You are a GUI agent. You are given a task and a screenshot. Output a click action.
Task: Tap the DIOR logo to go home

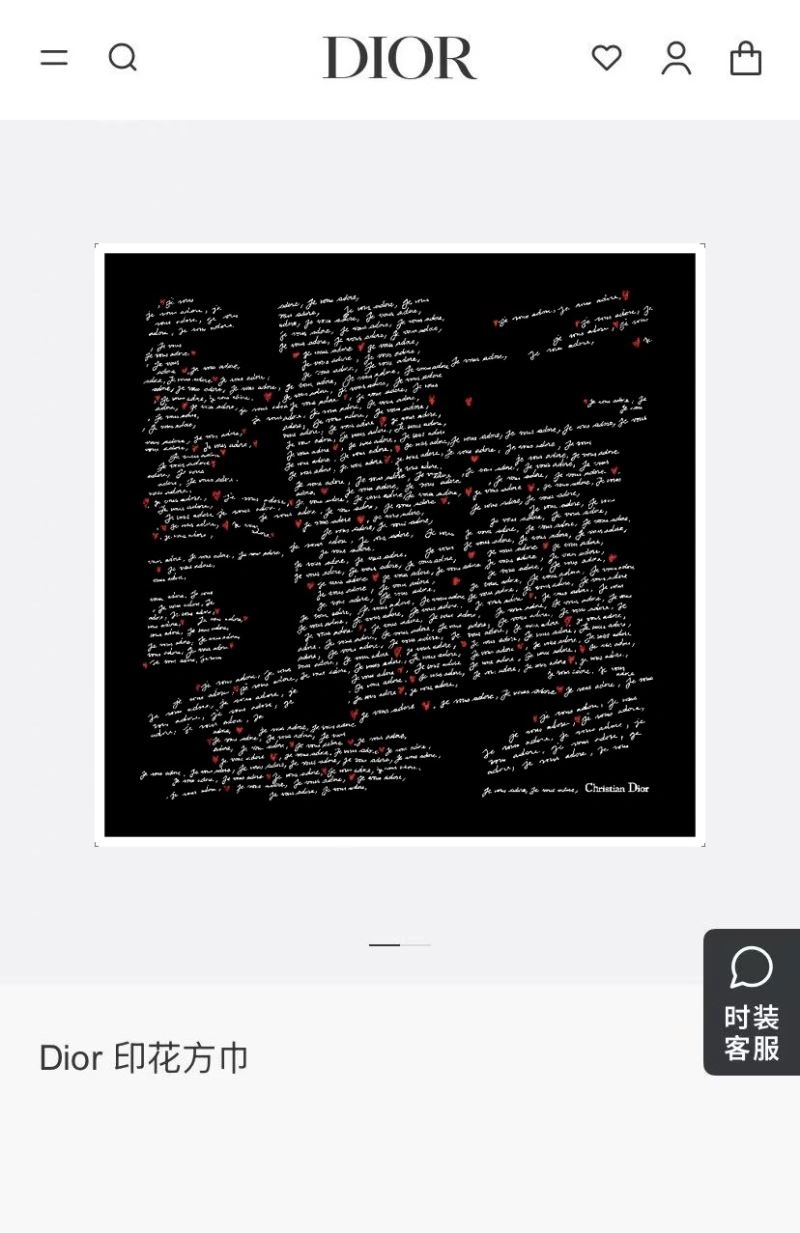click(x=400, y=58)
